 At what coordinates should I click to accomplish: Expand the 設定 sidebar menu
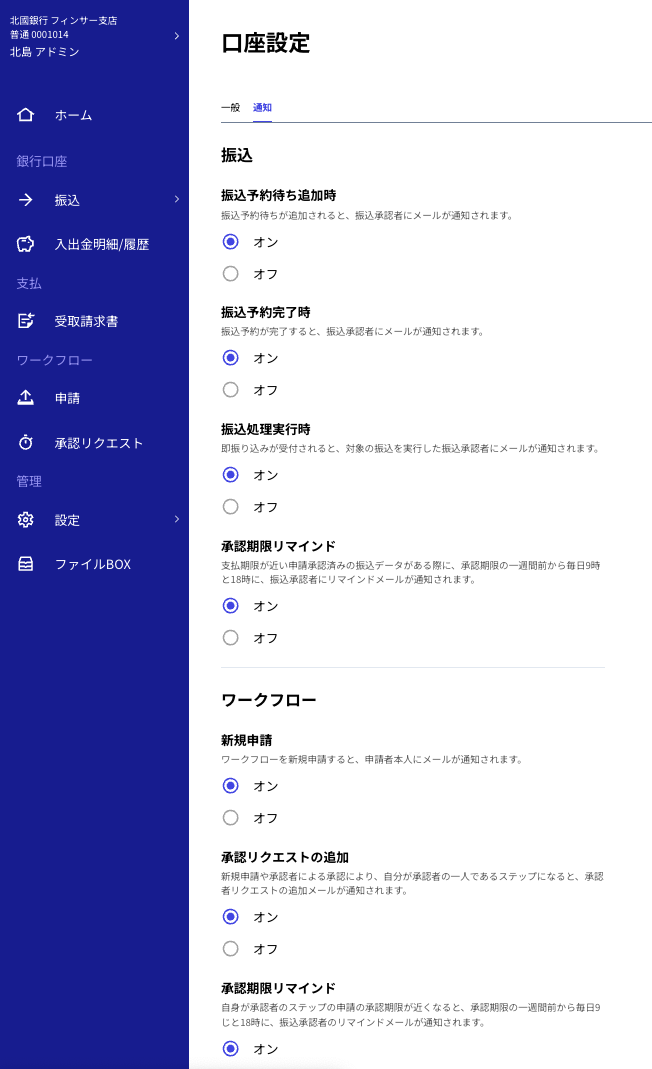(94, 520)
